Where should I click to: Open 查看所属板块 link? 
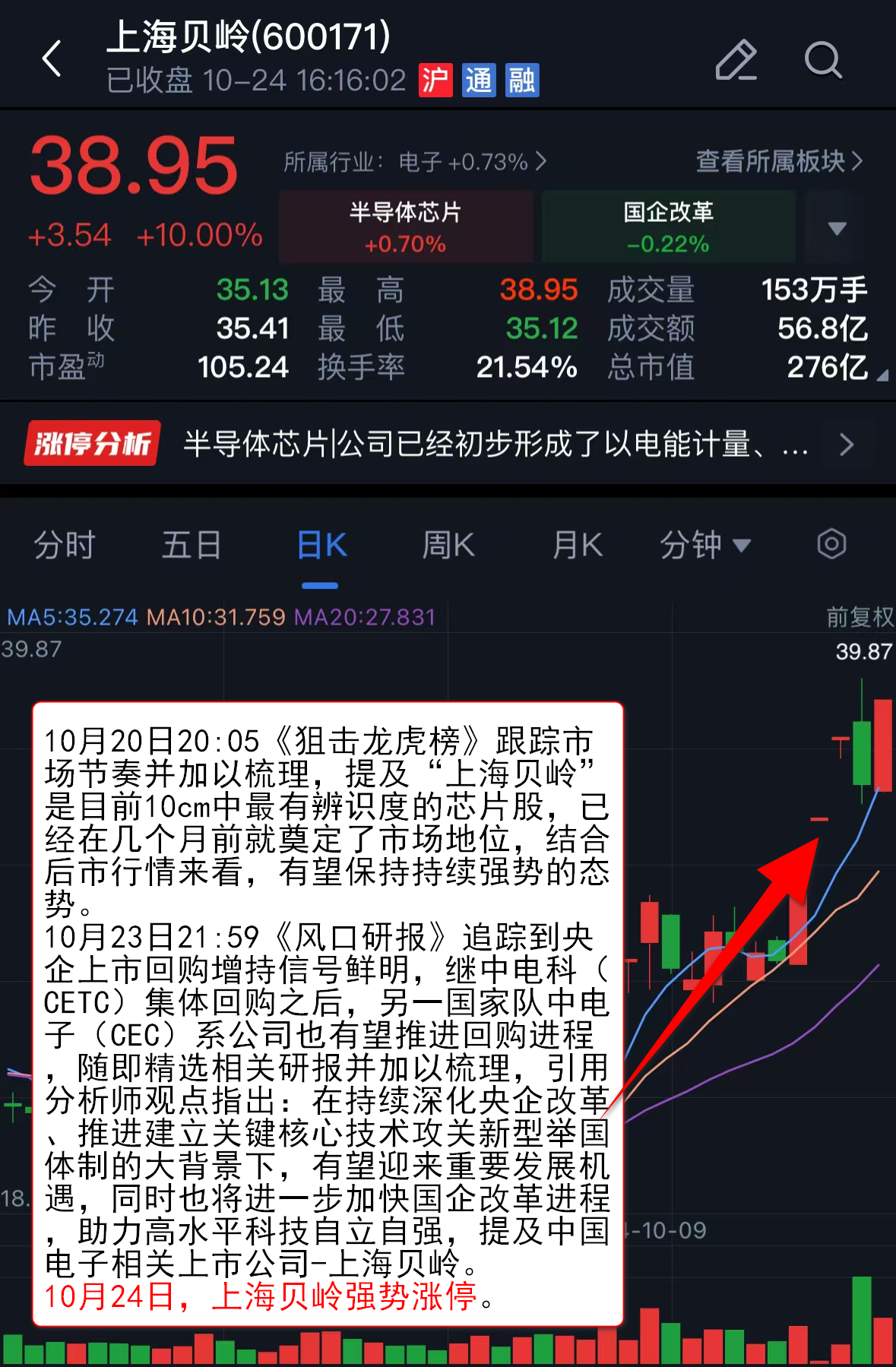(x=779, y=161)
